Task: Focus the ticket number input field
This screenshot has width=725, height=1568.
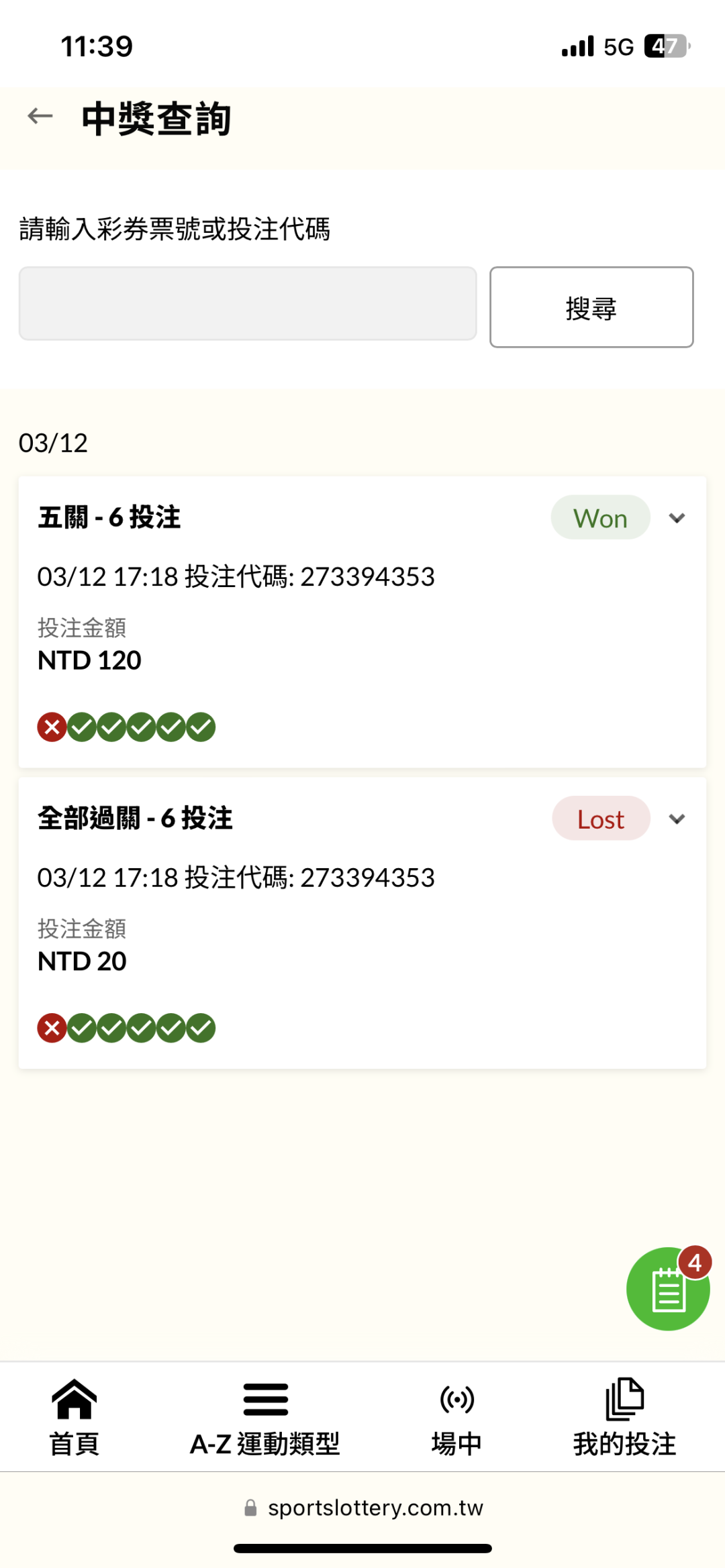Action: pyautogui.click(x=248, y=303)
